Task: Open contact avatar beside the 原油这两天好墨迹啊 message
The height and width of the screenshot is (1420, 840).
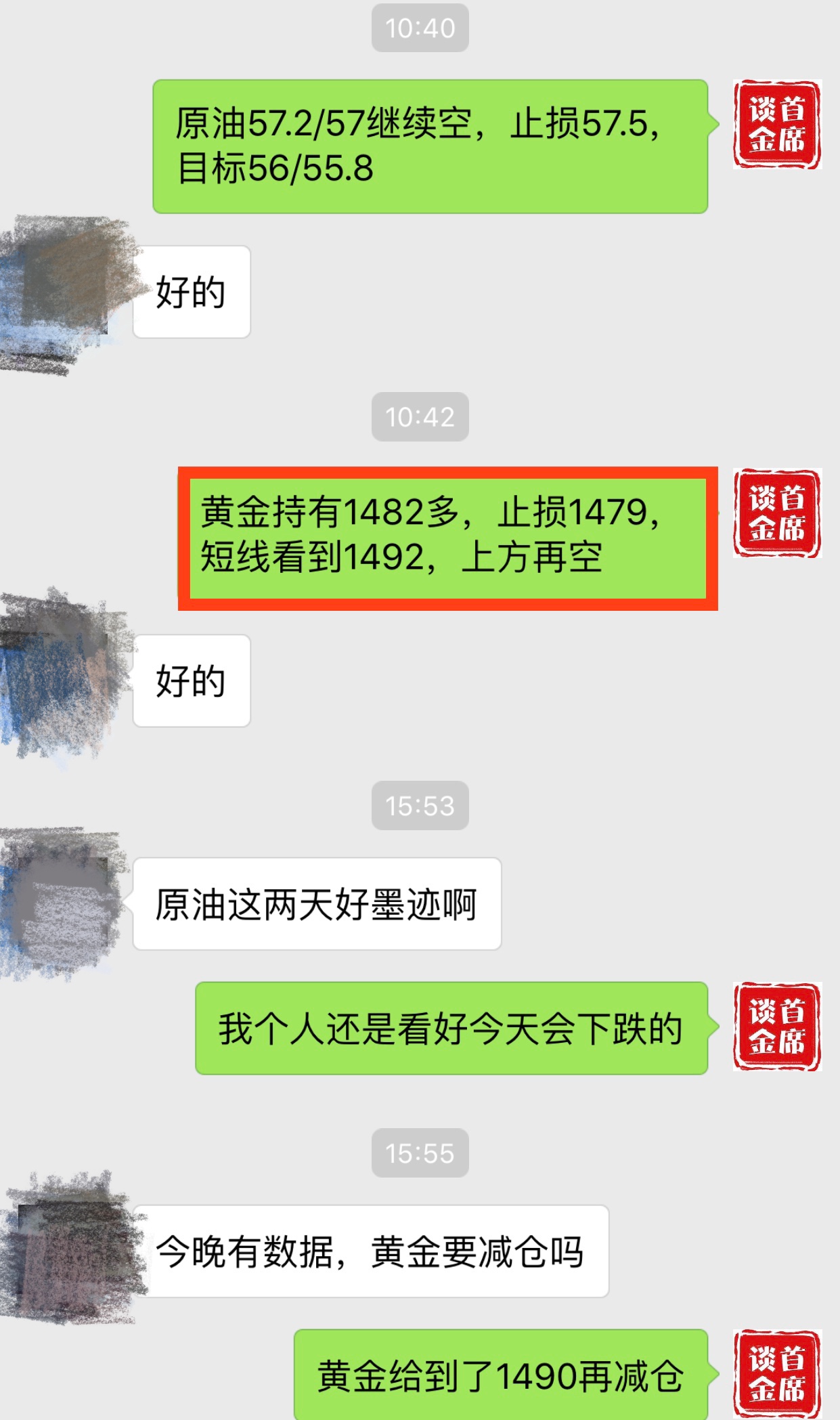Action: [62, 903]
